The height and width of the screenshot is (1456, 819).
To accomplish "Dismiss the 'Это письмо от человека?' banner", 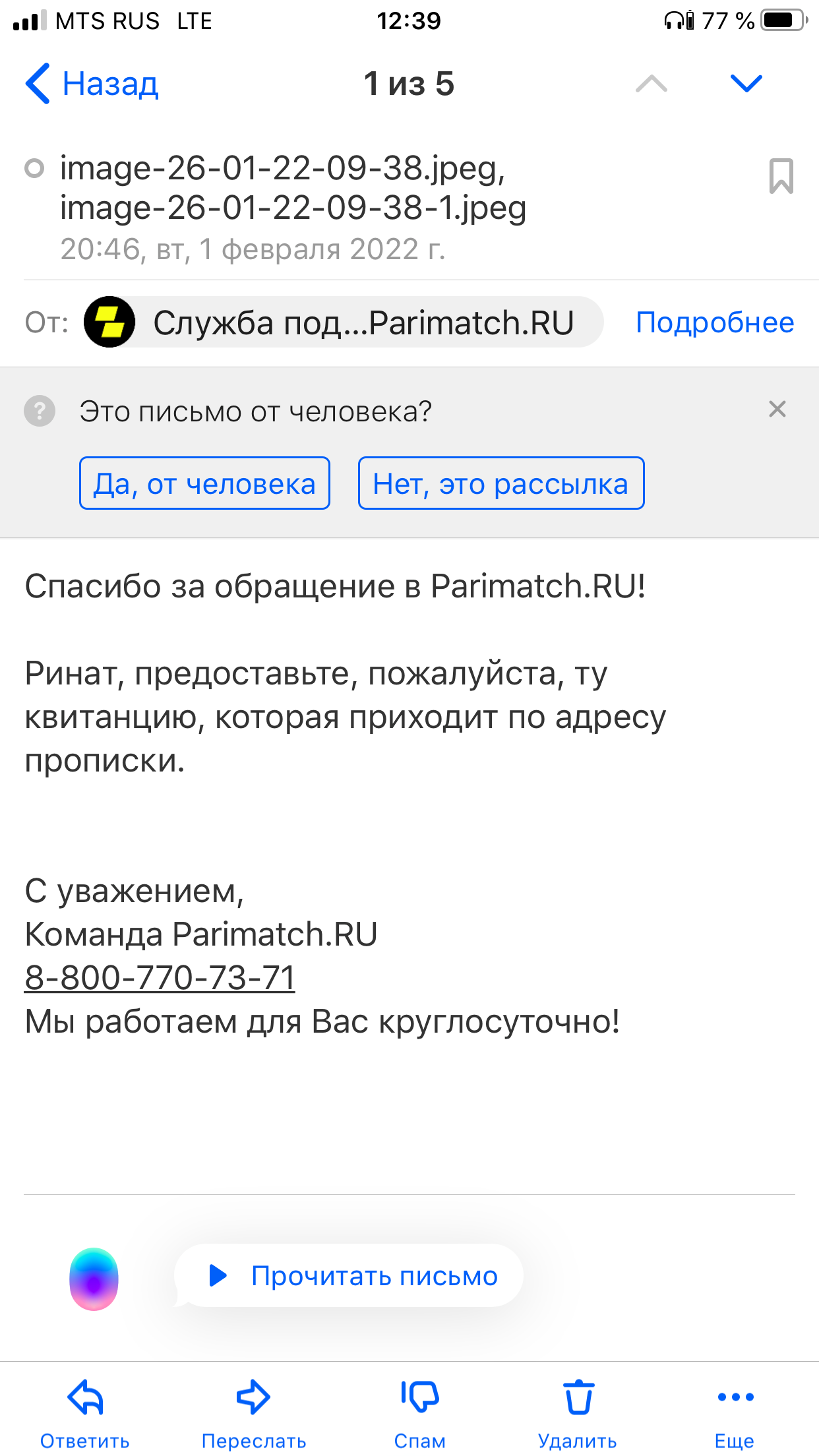I will tap(777, 409).
